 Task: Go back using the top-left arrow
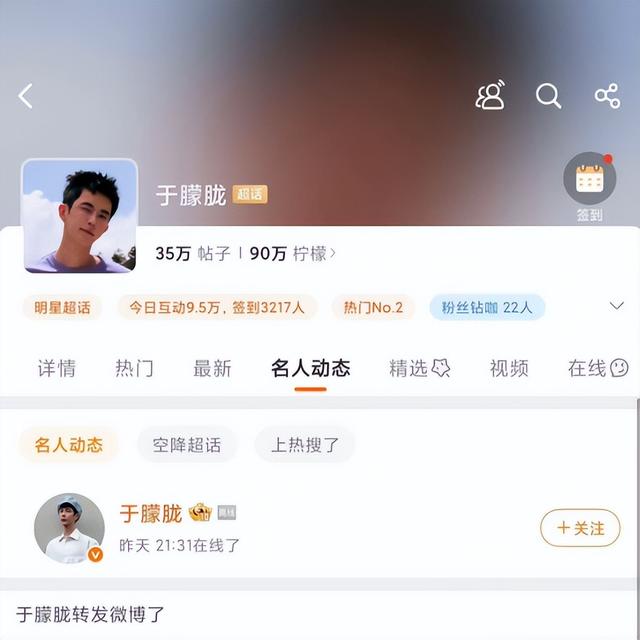[26, 96]
